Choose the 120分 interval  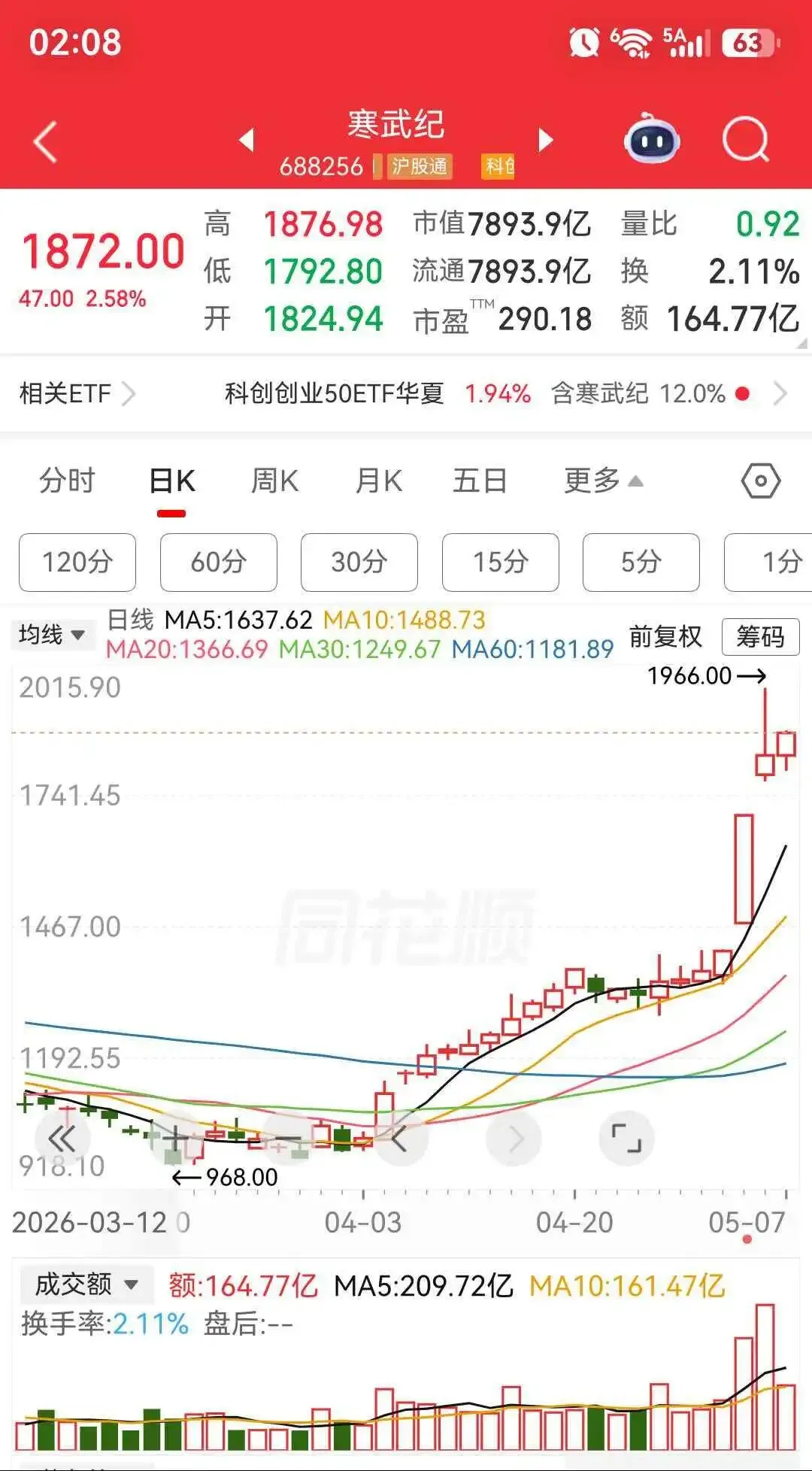click(x=77, y=563)
